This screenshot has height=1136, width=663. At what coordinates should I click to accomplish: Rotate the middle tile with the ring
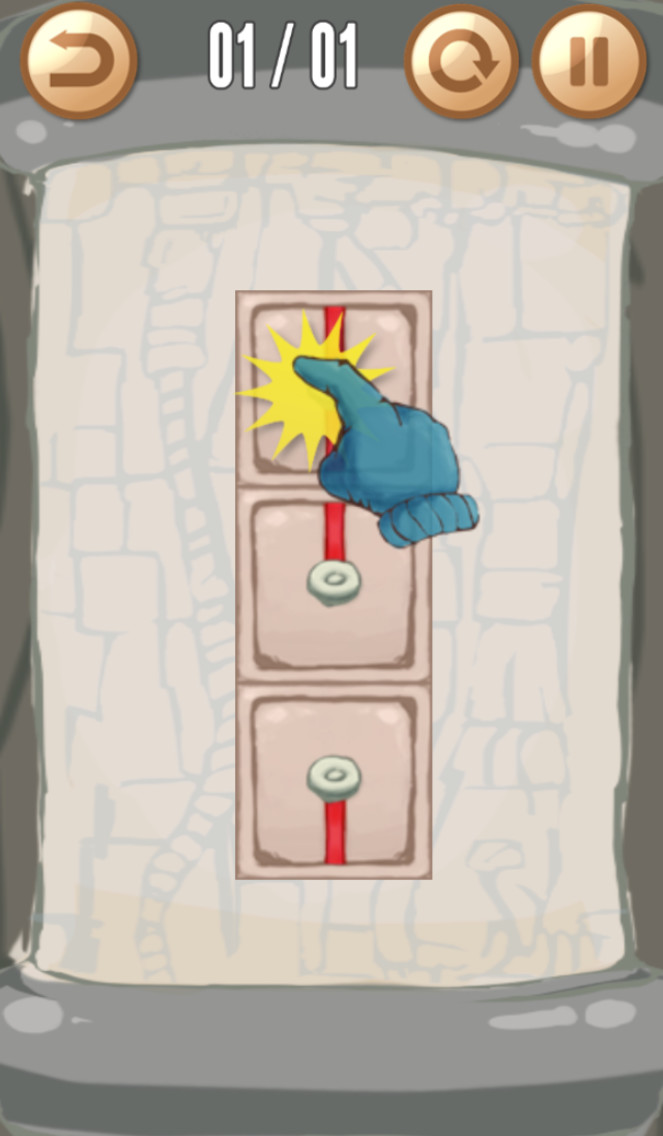[333, 585]
